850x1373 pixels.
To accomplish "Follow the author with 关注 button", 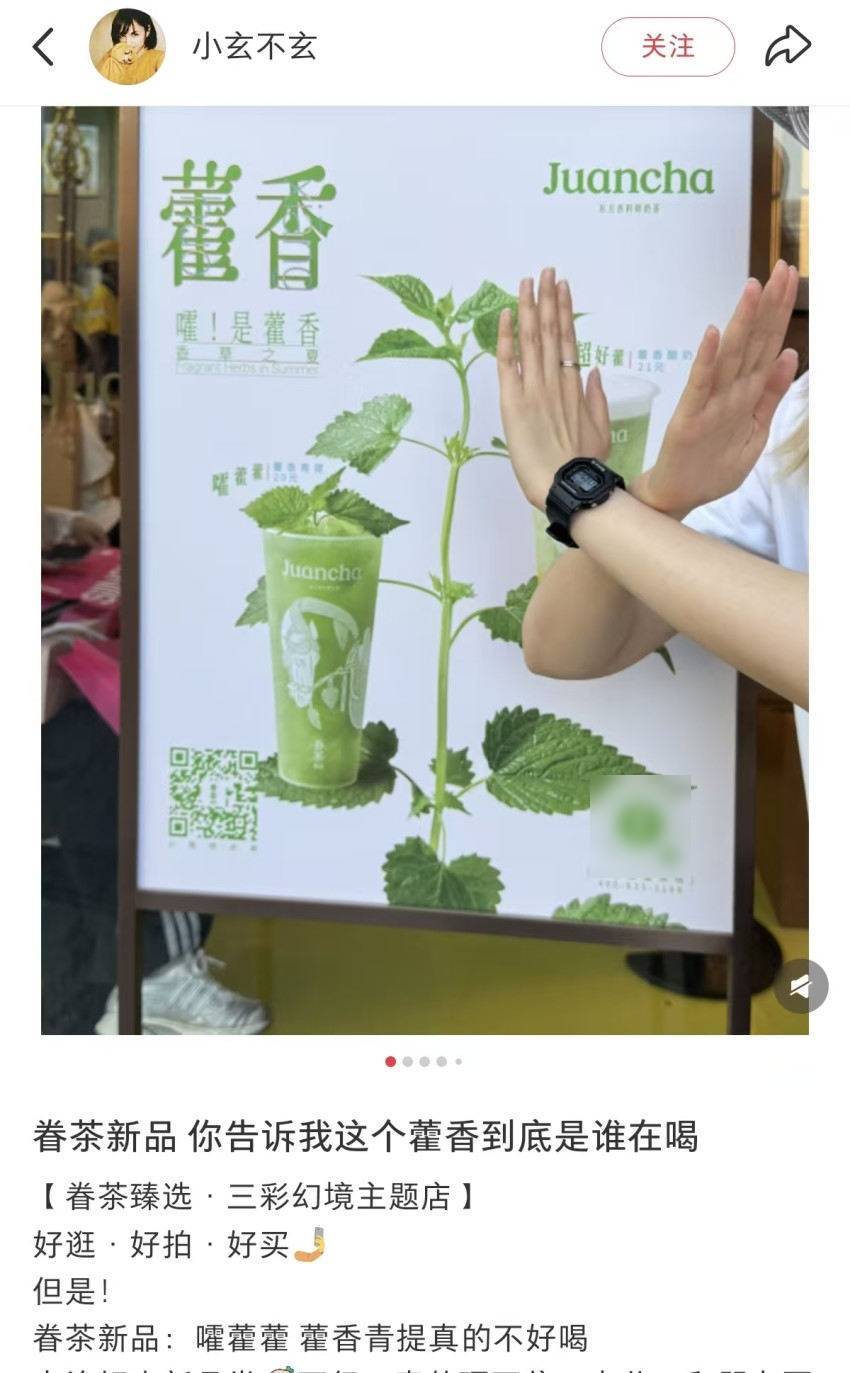I will click(668, 46).
